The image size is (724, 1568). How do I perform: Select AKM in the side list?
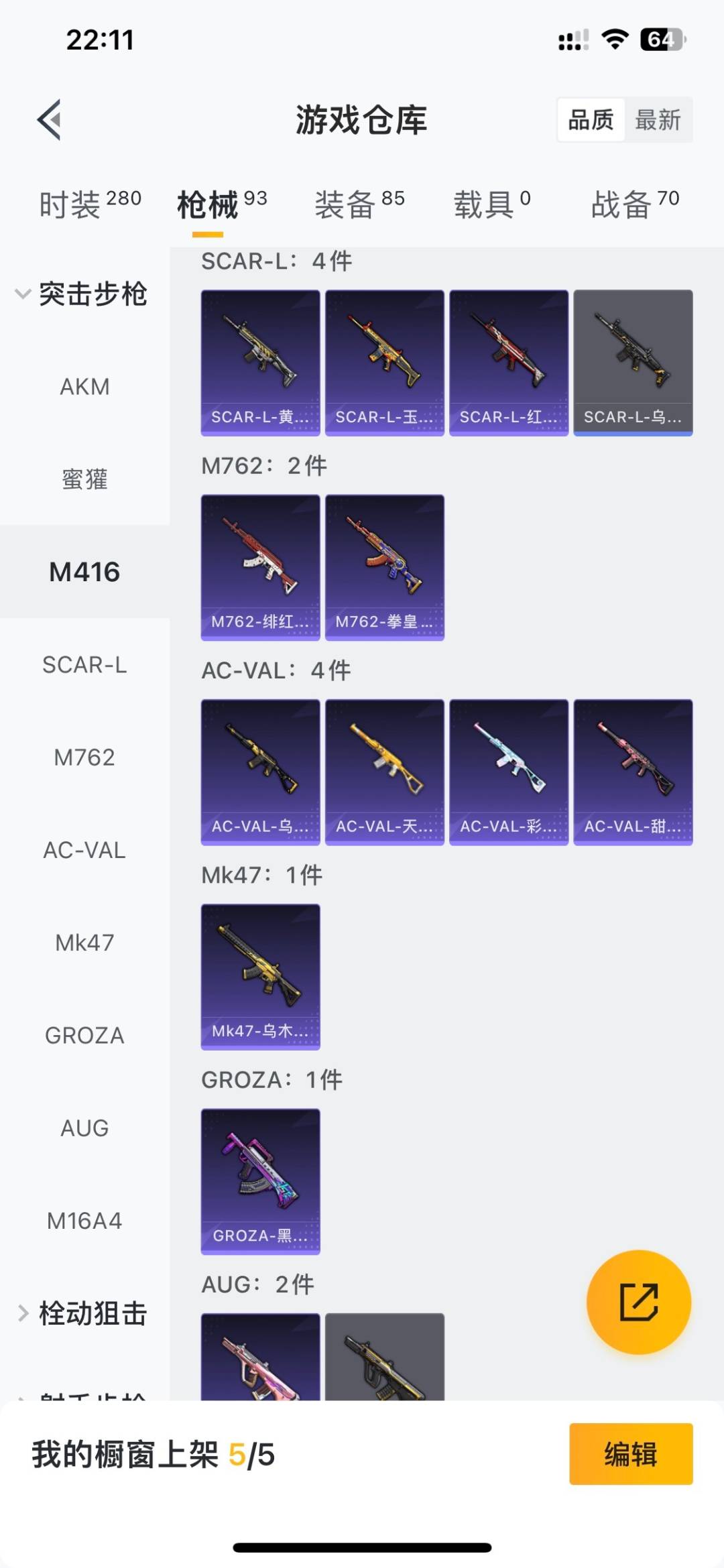coord(84,387)
